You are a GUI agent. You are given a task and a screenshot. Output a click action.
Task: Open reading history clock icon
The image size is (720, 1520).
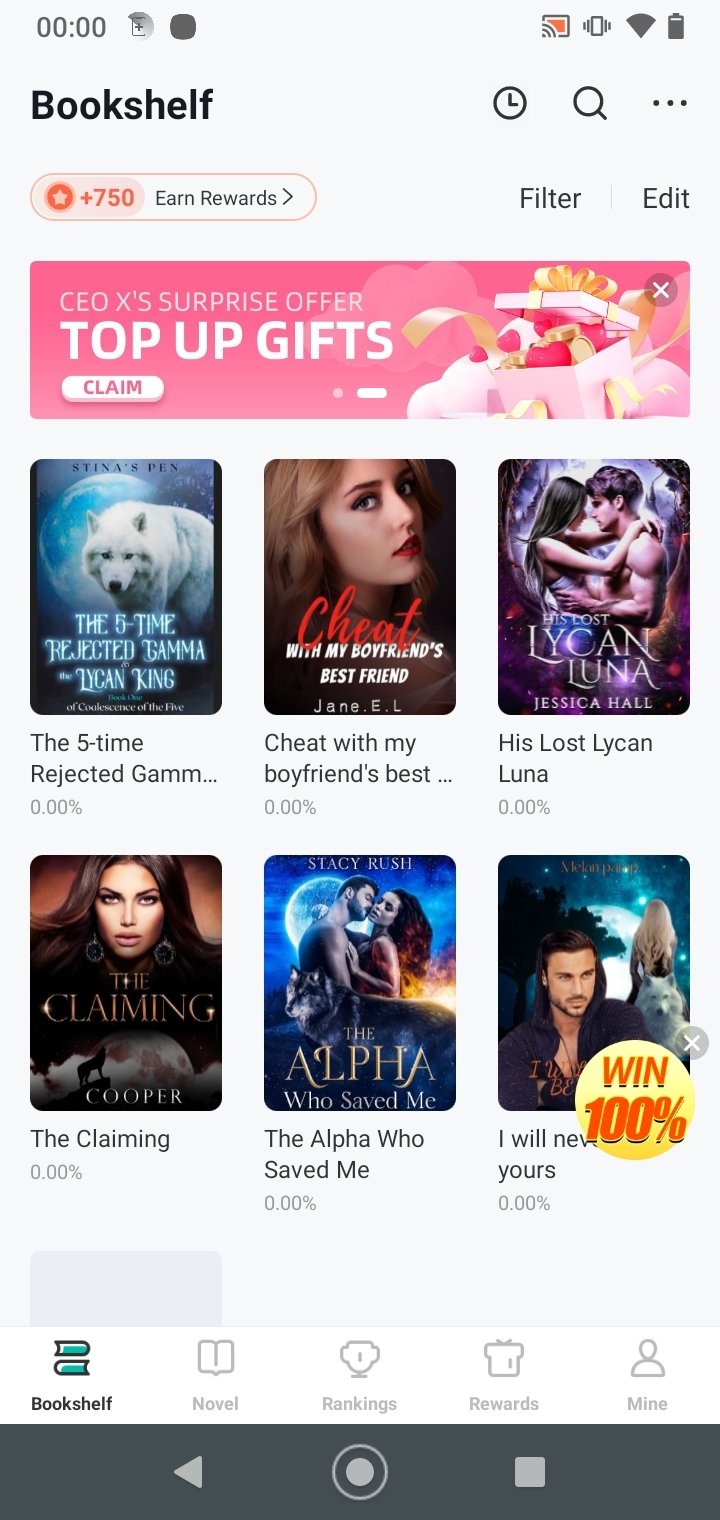[510, 103]
